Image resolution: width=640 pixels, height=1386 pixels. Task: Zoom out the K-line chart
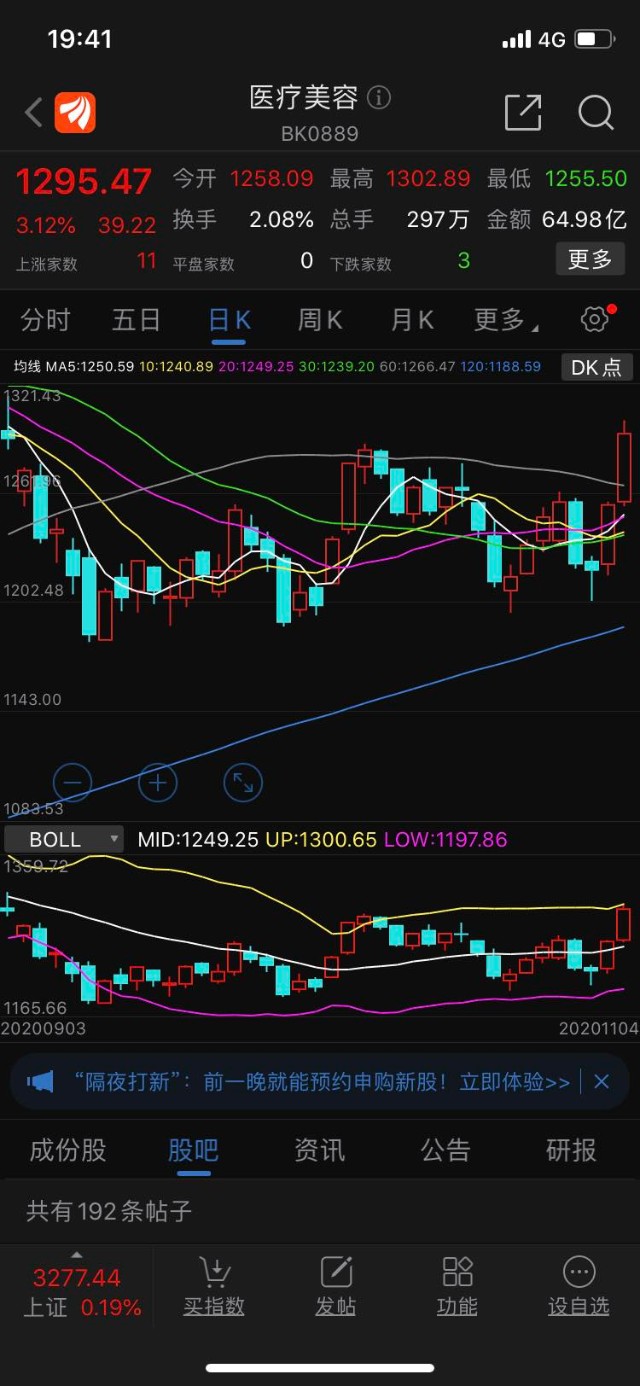point(72,782)
